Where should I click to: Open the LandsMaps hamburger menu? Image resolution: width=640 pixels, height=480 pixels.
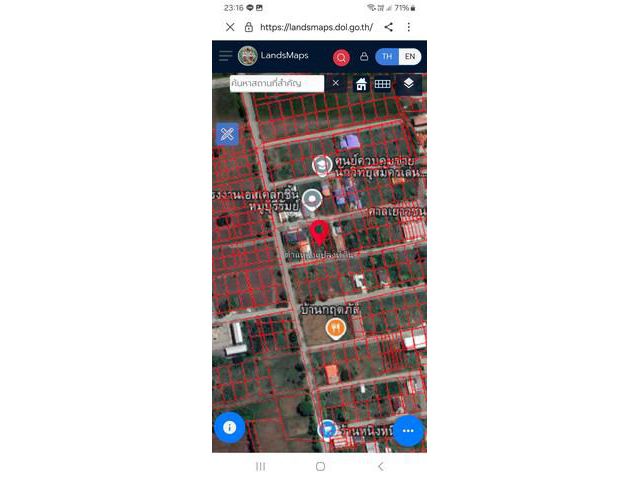point(225,57)
